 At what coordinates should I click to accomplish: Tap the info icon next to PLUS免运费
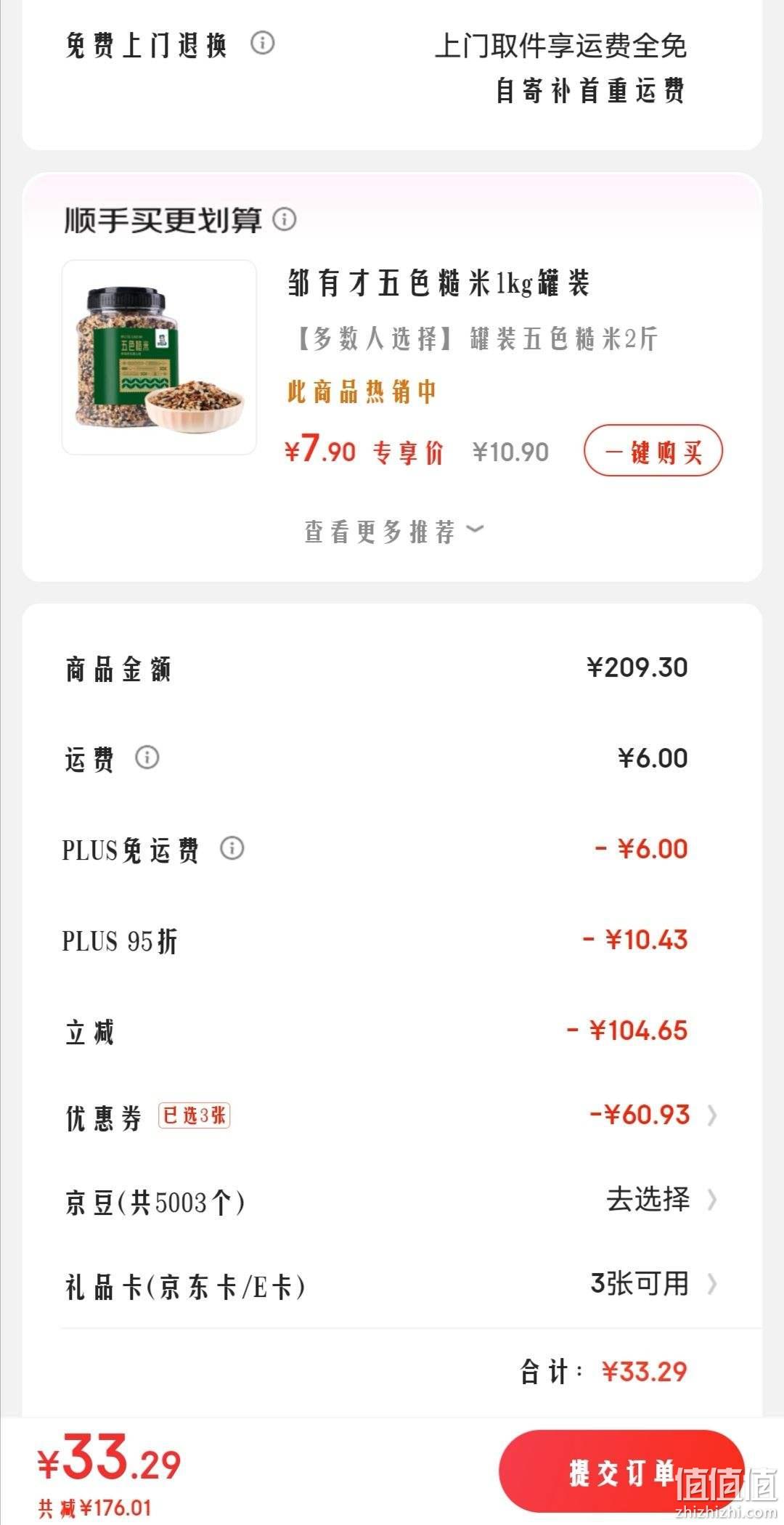click(x=232, y=848)
